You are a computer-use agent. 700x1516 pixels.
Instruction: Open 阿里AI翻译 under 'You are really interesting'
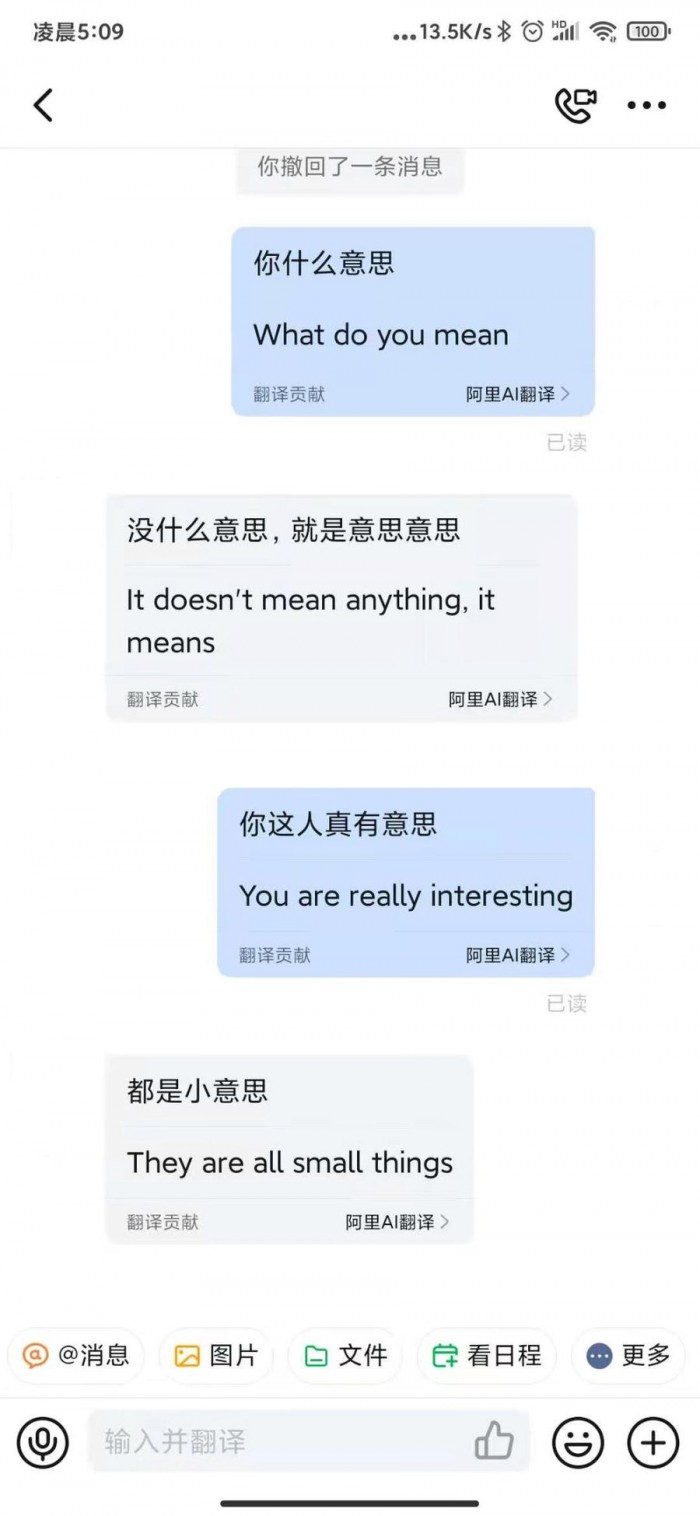(517, 955)
